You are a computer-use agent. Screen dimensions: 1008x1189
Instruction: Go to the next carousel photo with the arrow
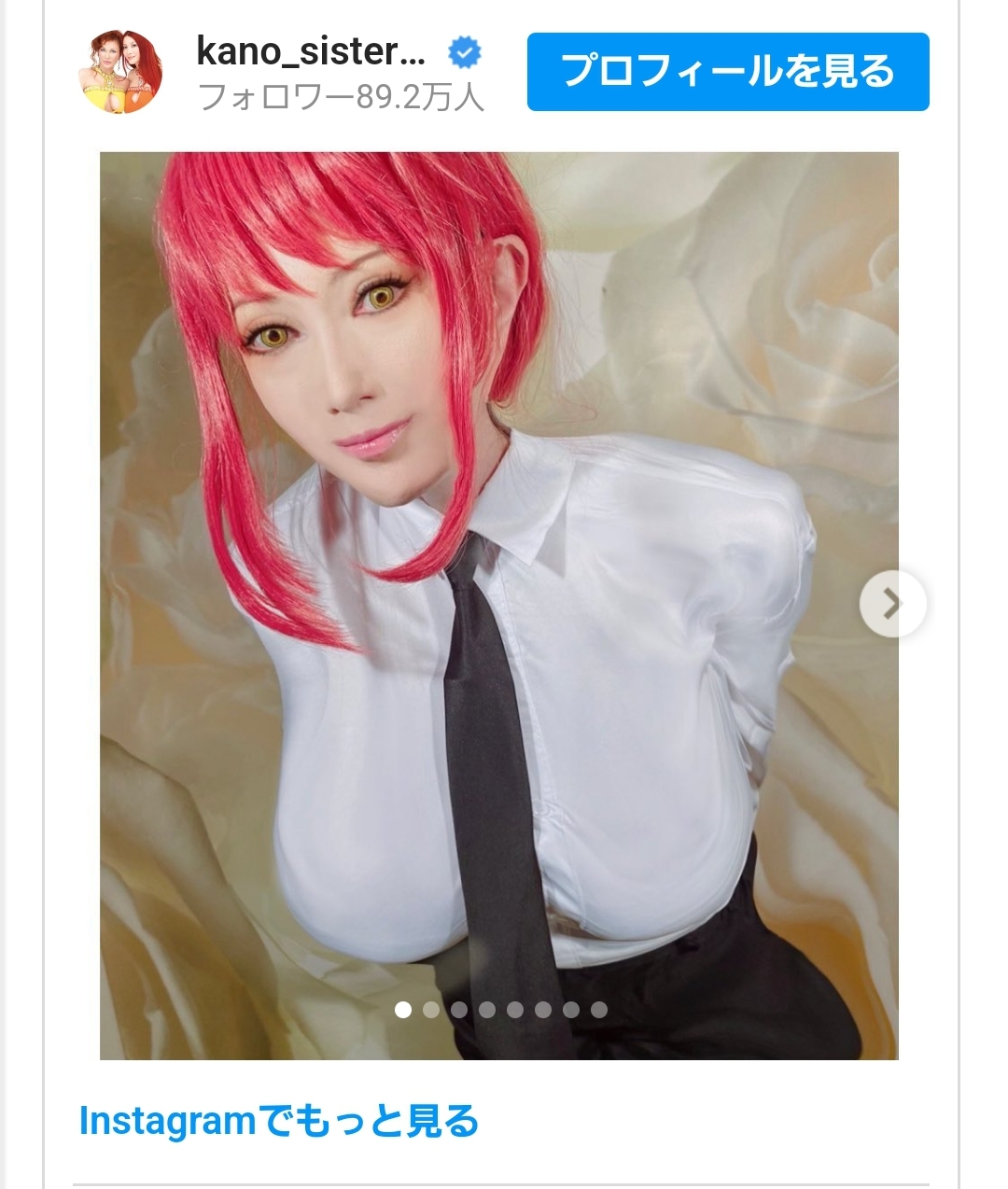tap(892, 604)
